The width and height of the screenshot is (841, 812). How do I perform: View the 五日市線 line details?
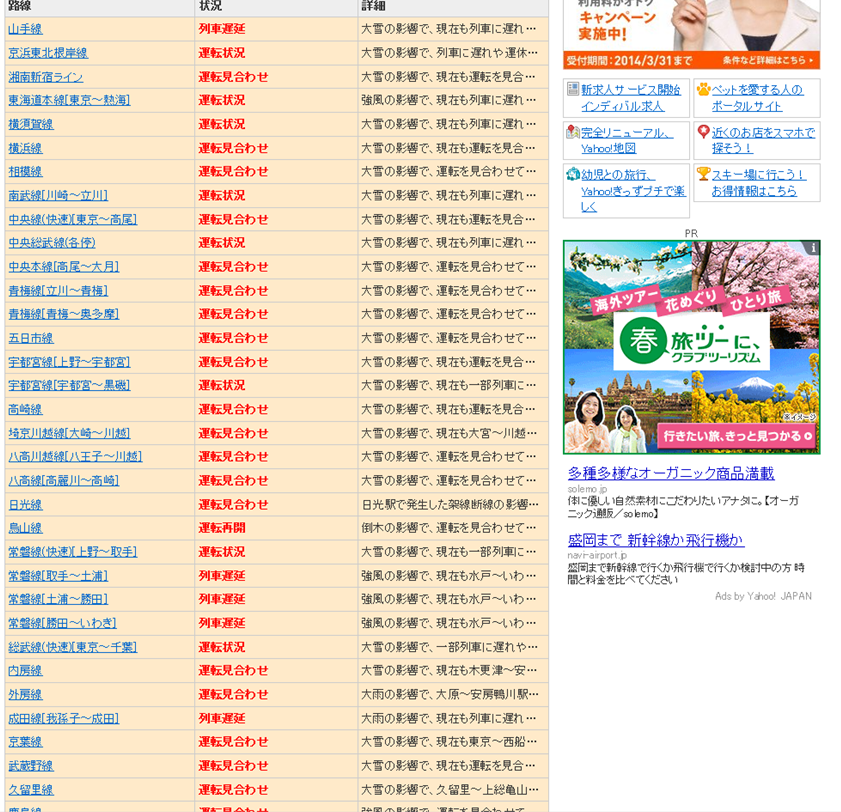[31, 338]
